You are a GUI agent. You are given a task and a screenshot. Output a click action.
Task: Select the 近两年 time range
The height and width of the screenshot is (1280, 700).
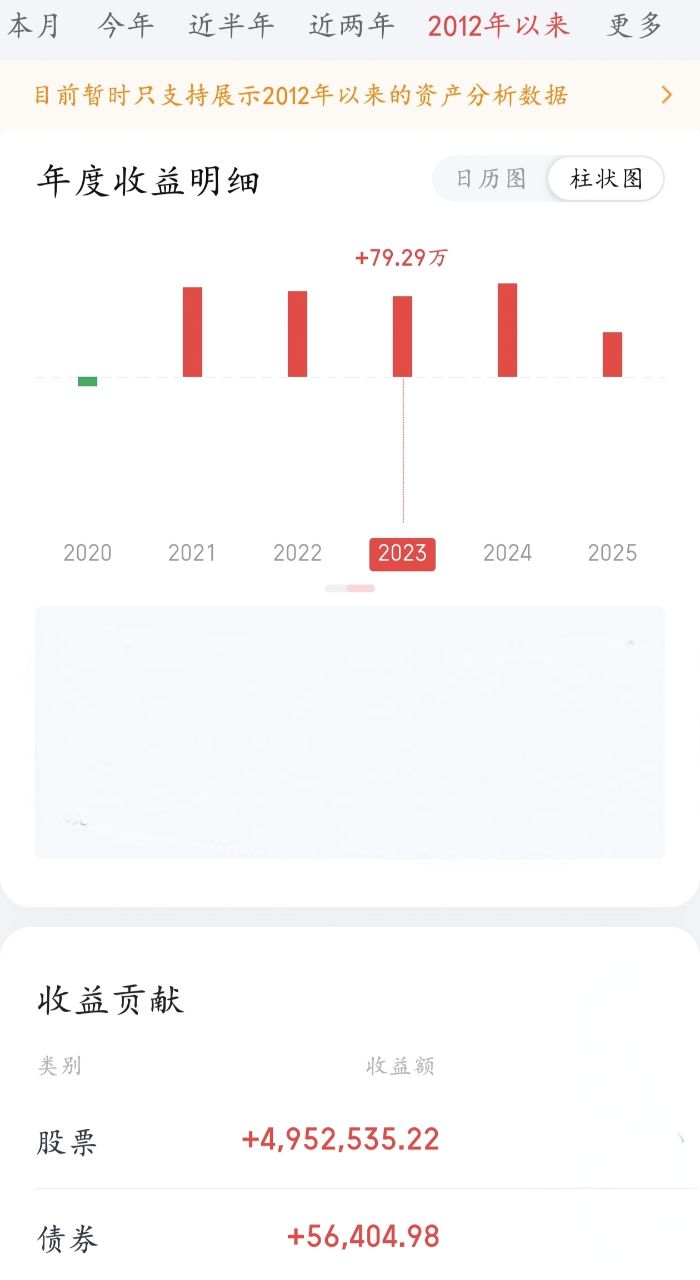[351, 26]
